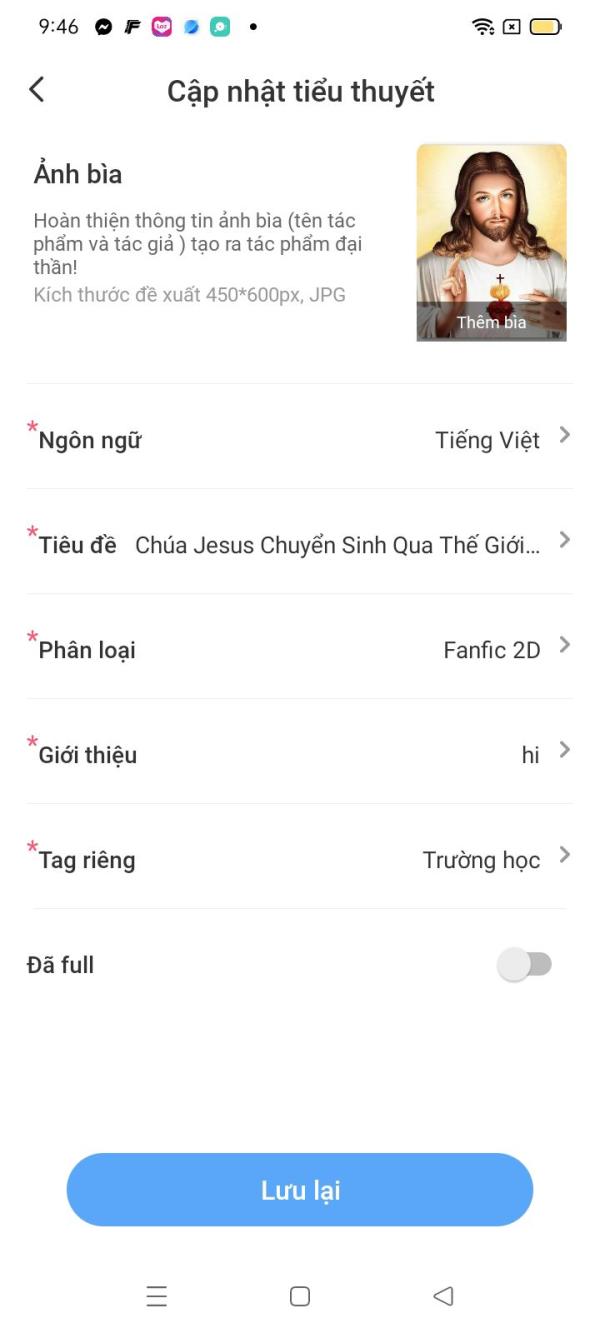This screenshot has width=600, height=1333.
Task: Open the Giới thiệu introduction row
Action: click(300, 752)
